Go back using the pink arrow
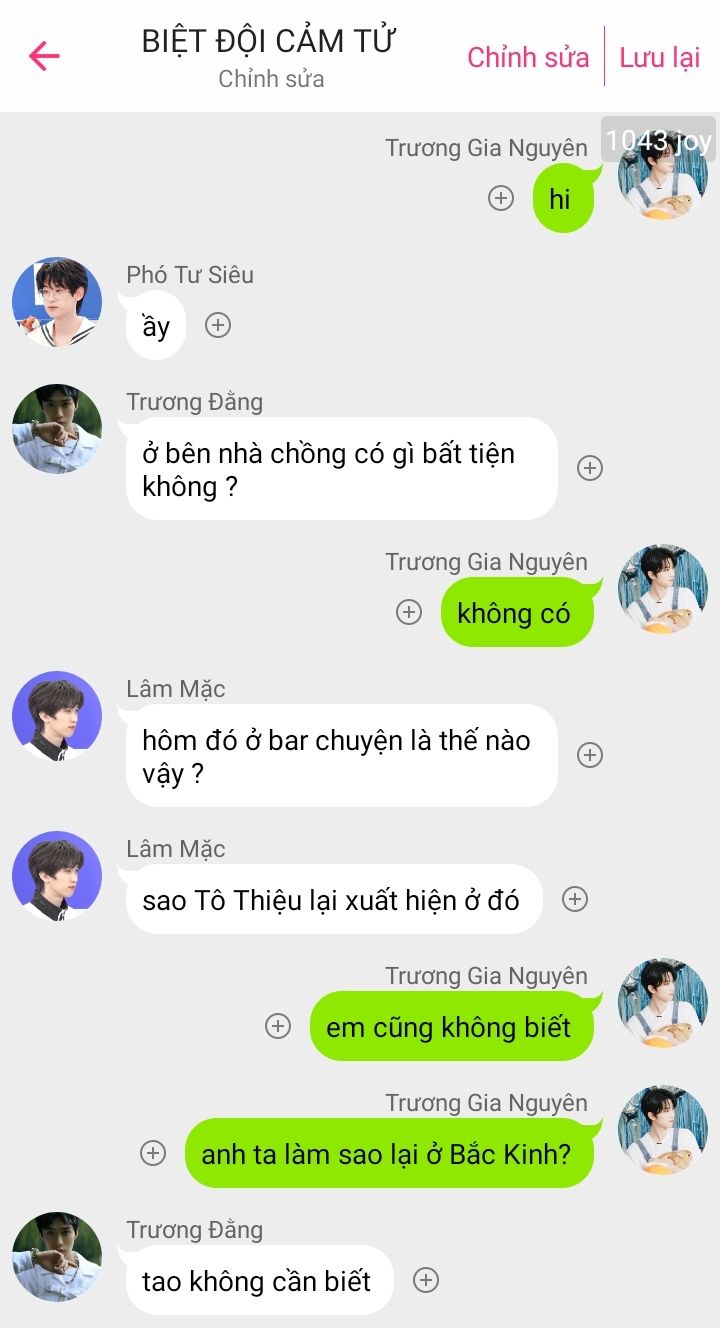 (44, 56)
